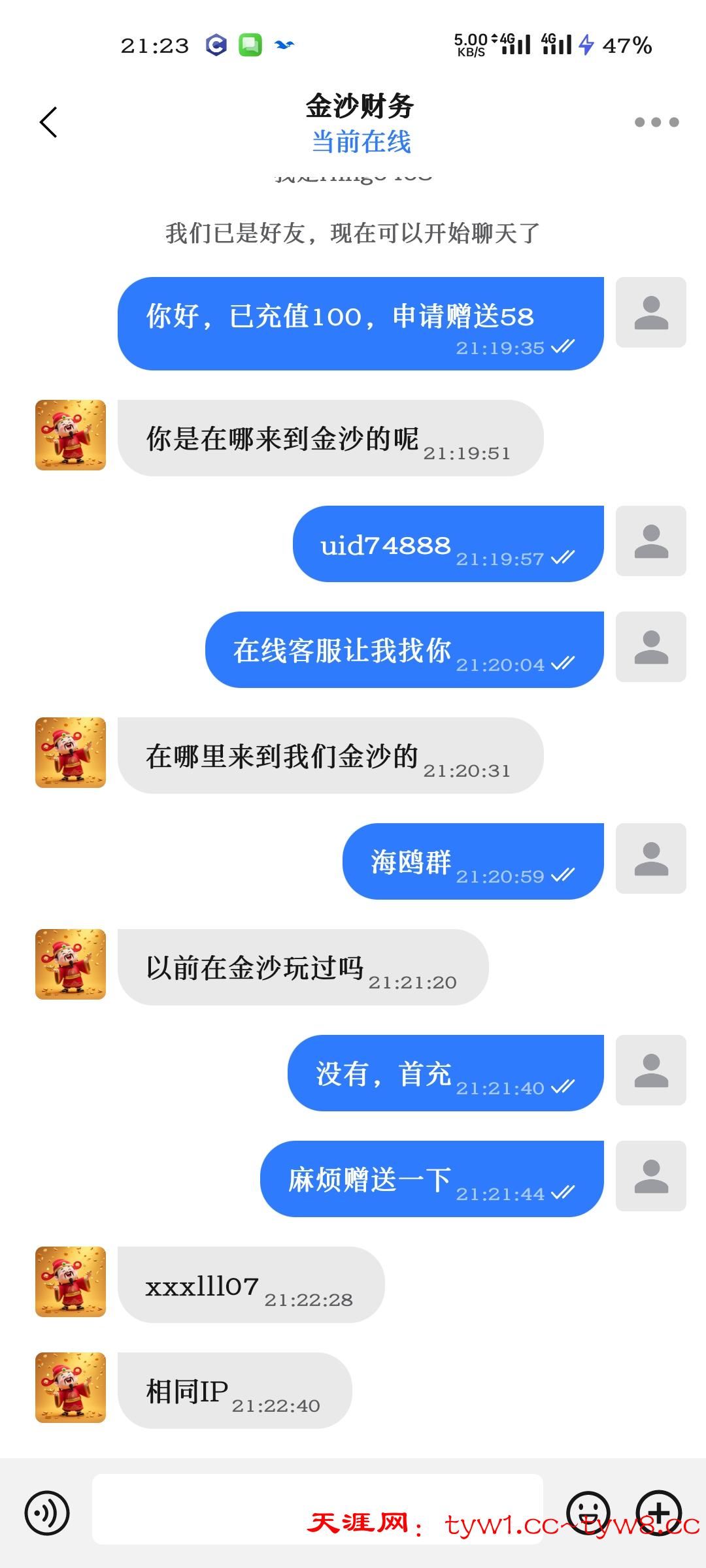The width and height of the screenshot is (706, 1568).
Task: Tap the voice input icon
Action: (x=47, y=1512)
